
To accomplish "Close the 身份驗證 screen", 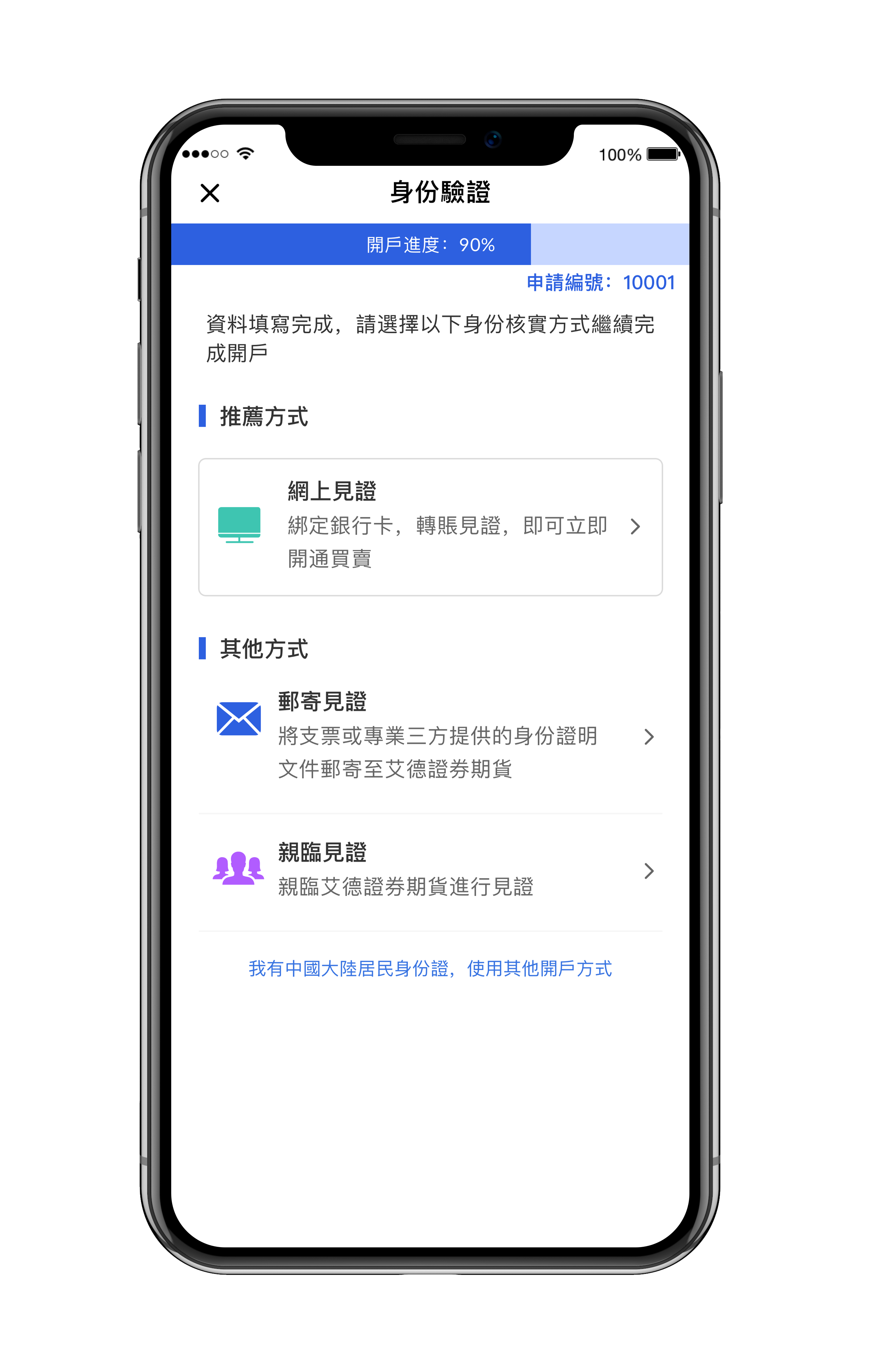I will [x=210, y=193].
